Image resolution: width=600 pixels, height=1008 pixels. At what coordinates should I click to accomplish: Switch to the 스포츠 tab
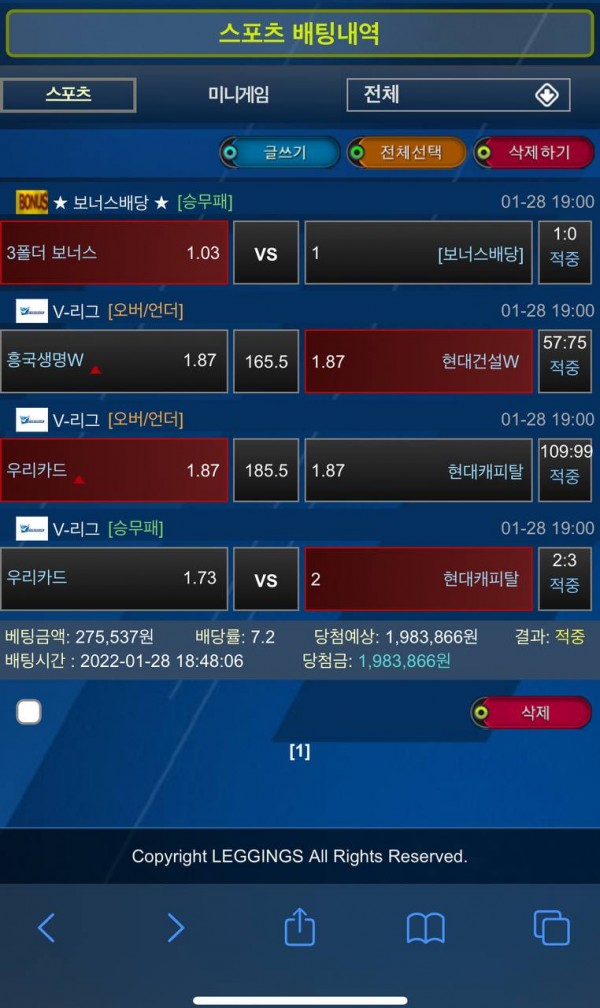(x=68, y=95)
